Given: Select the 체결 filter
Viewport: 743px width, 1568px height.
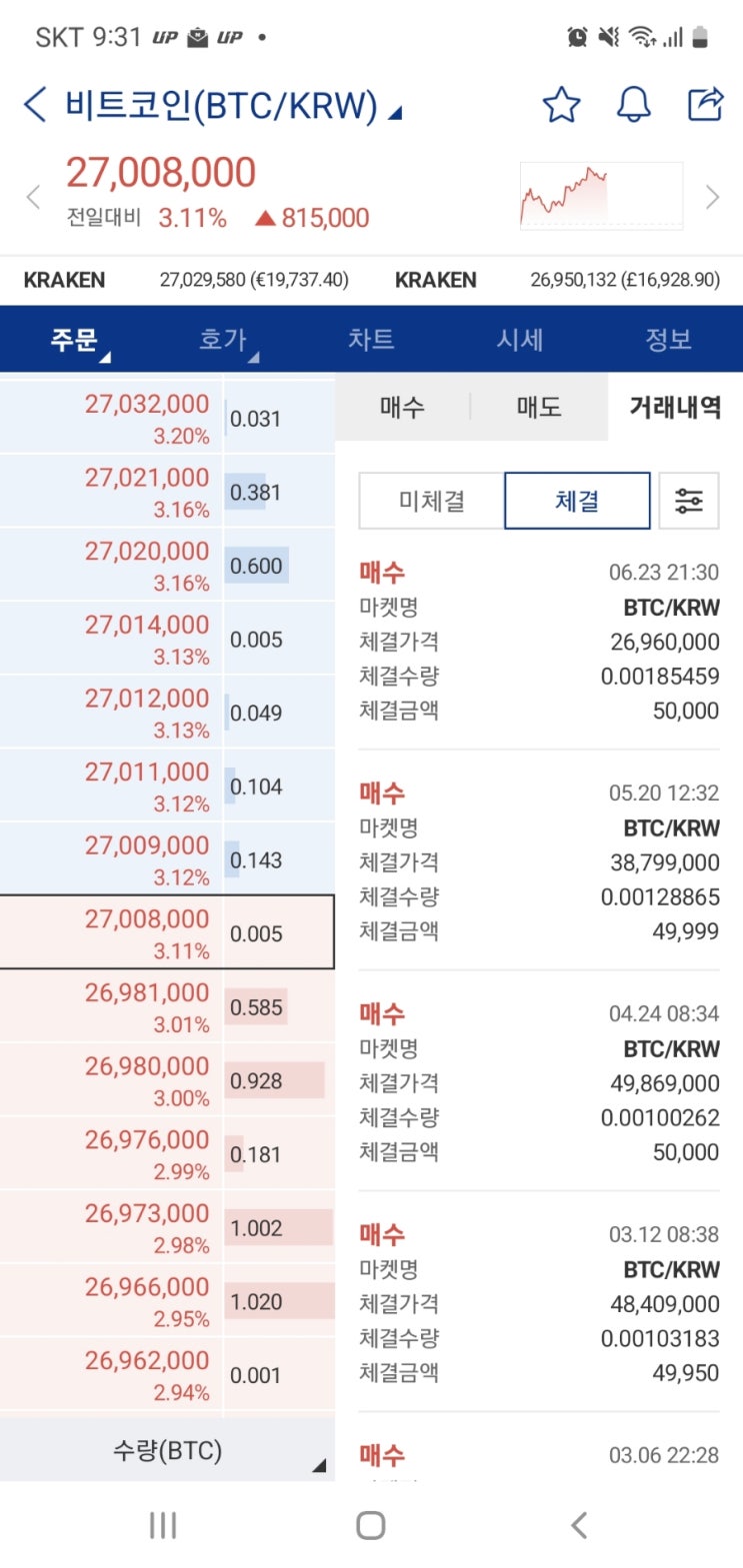Looking at the screenshot, I should point(577,501).
